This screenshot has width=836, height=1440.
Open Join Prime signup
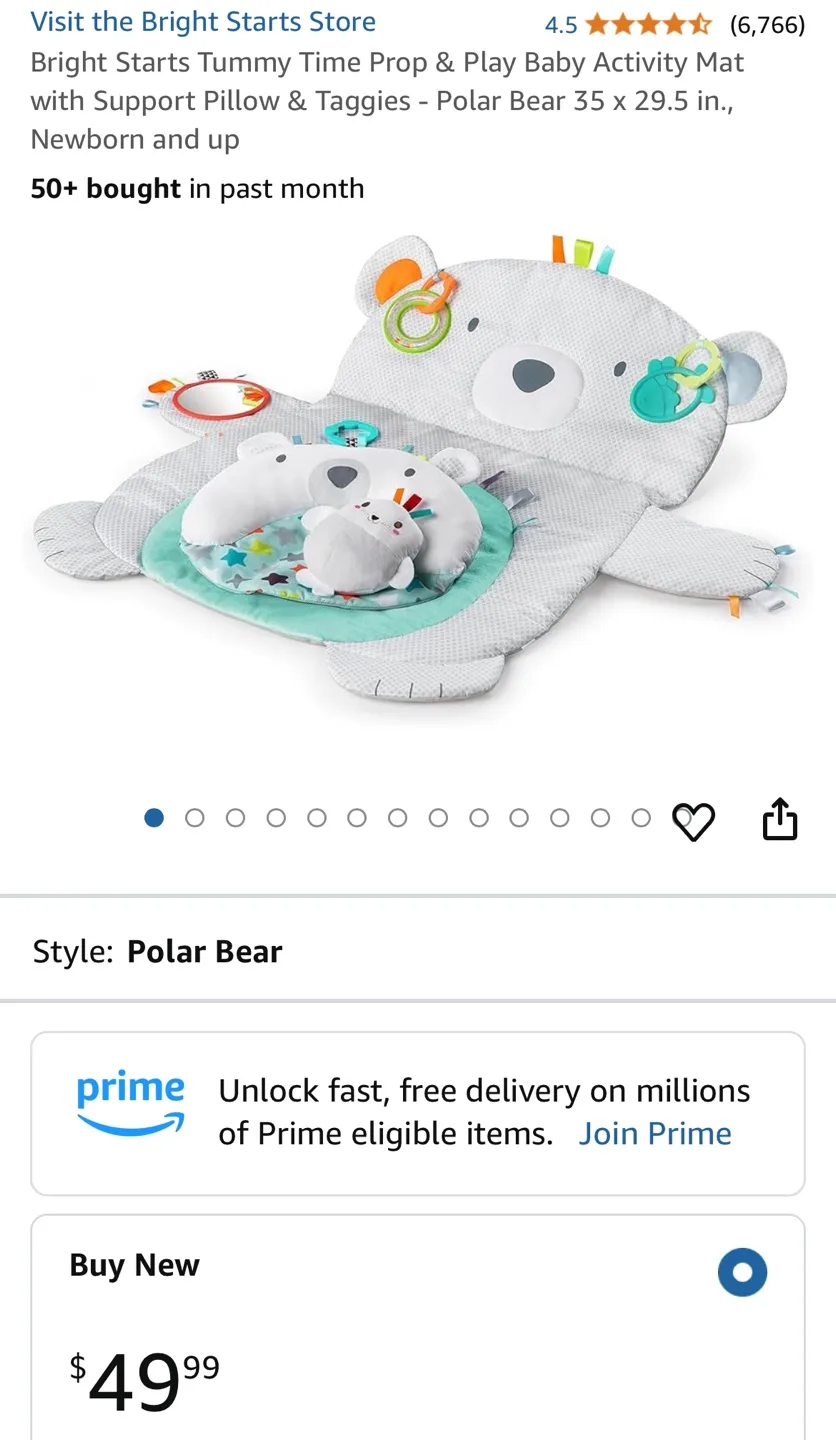pyautogui.click(x=655, y=1133)
